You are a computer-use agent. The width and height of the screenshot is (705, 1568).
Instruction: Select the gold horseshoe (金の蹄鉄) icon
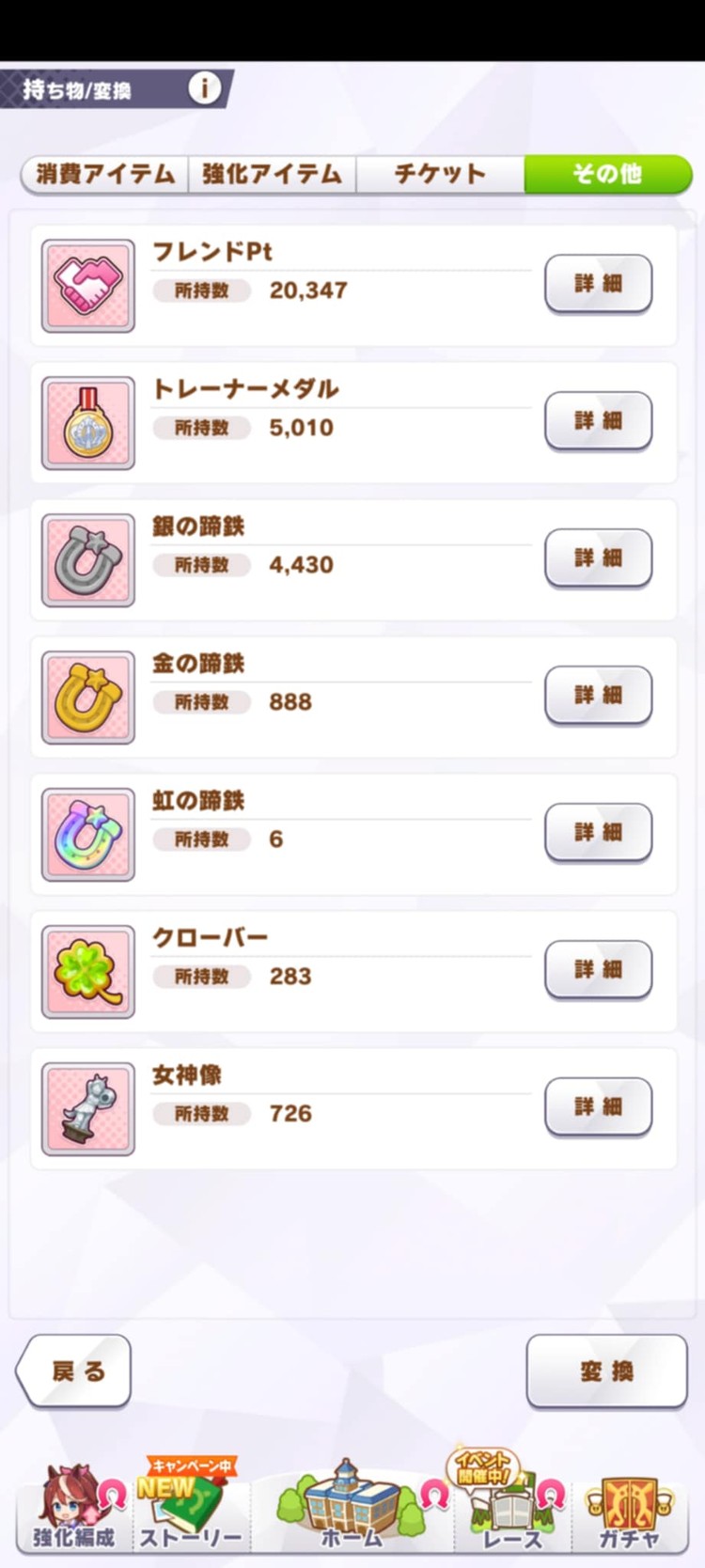point(86,697)
